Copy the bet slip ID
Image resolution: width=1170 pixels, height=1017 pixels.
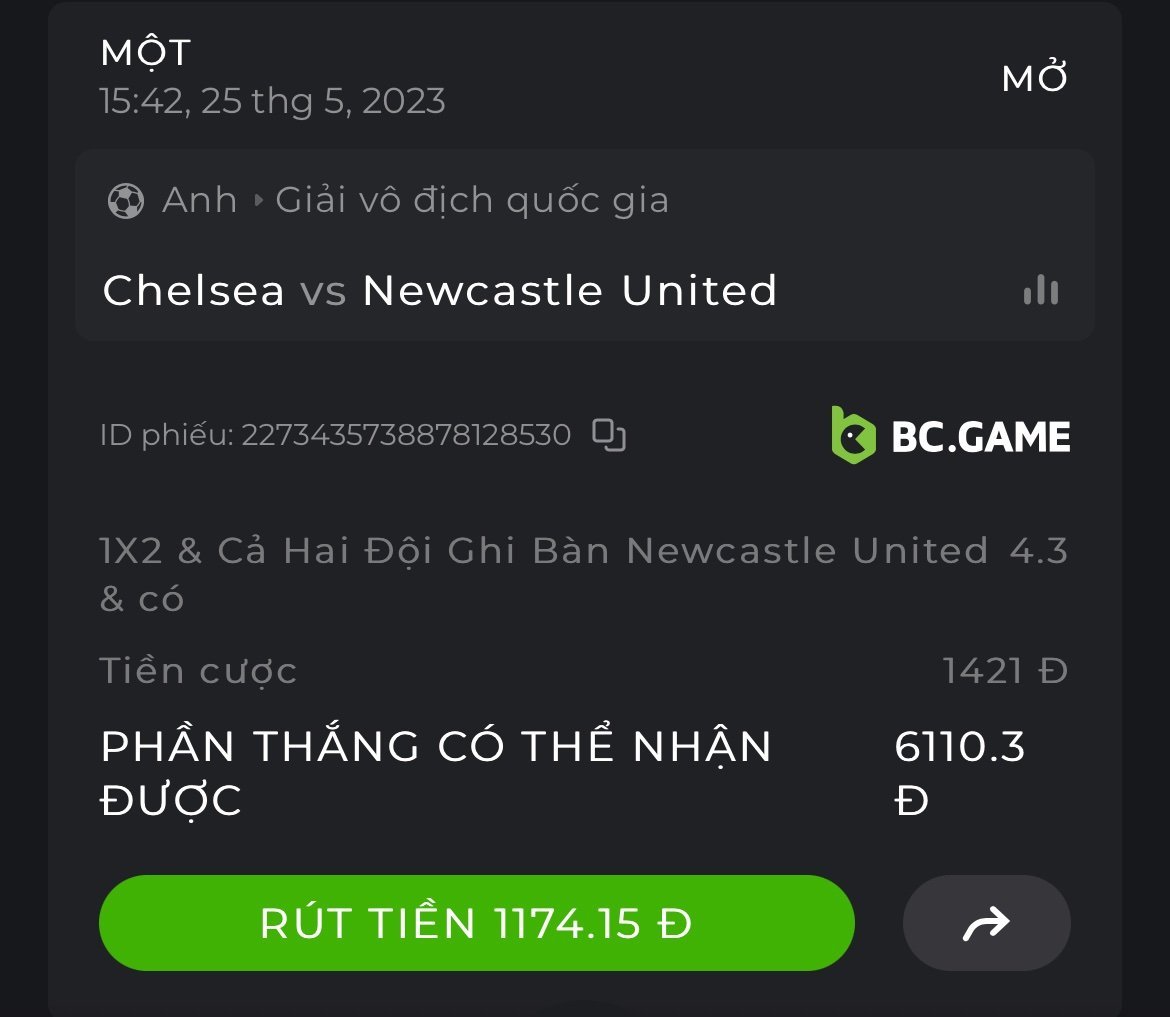click(608, 435)
